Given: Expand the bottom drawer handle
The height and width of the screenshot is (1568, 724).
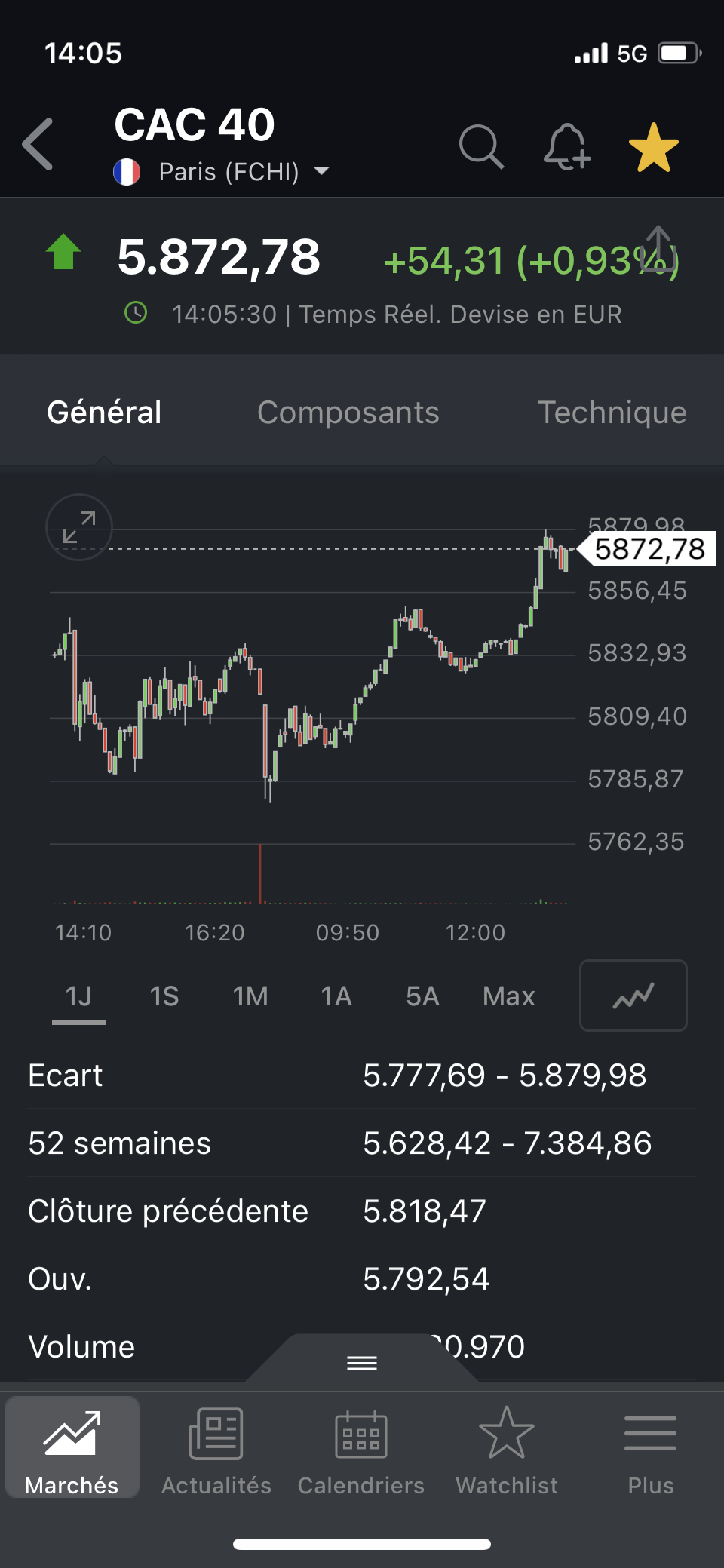Looking at the screenshot, I should click(x=362, y=1363).
